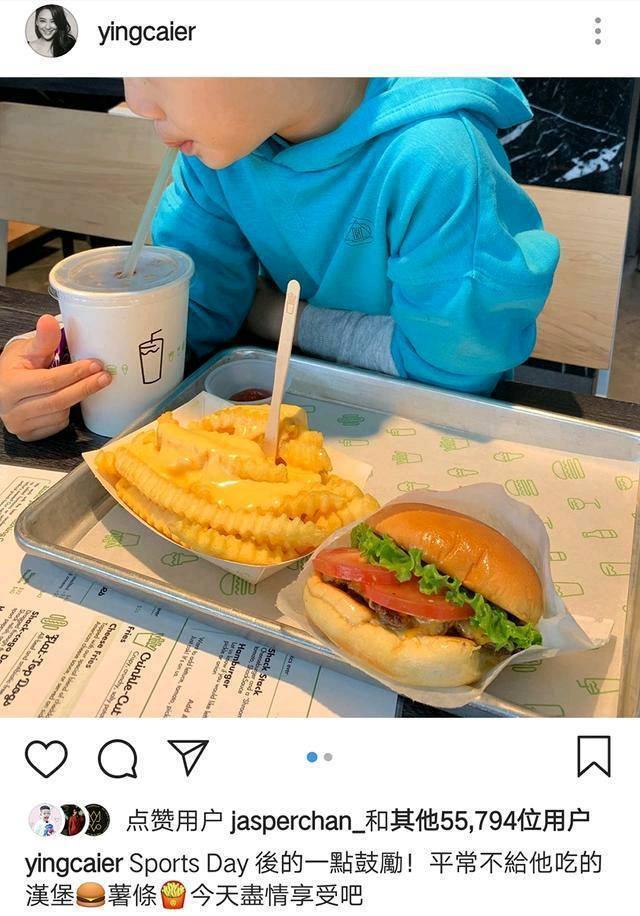The image size is (640, 916).
Task: Tap the yingcaier name in the caption
Action: pyautogui.click(x=74, y=863)
